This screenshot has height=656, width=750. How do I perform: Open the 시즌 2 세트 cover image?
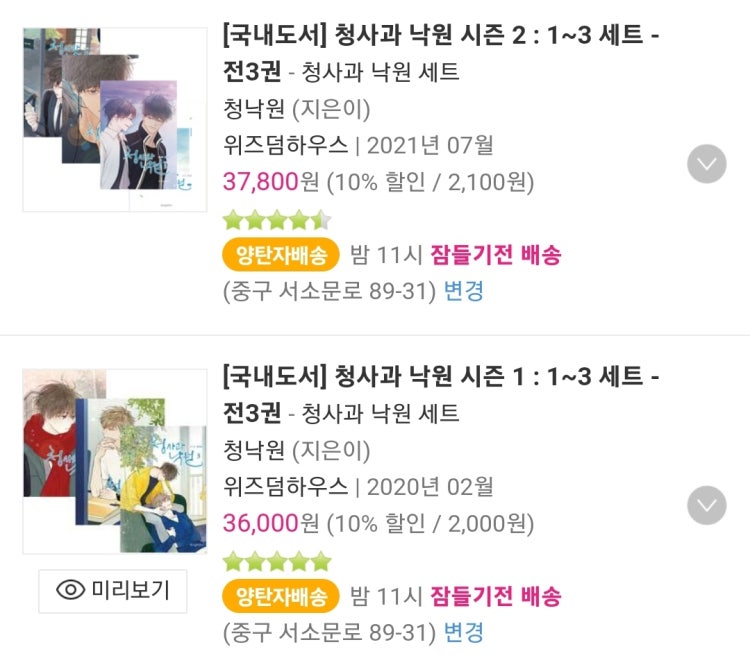tap(114, 119)
